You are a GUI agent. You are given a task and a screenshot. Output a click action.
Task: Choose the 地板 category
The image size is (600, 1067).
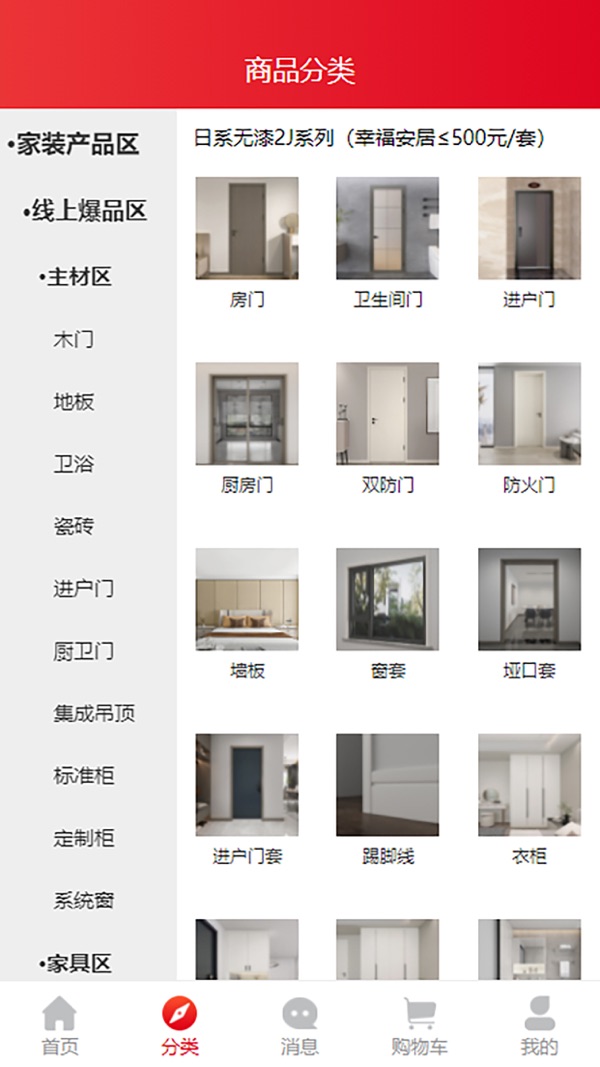[x=73, y=402]
